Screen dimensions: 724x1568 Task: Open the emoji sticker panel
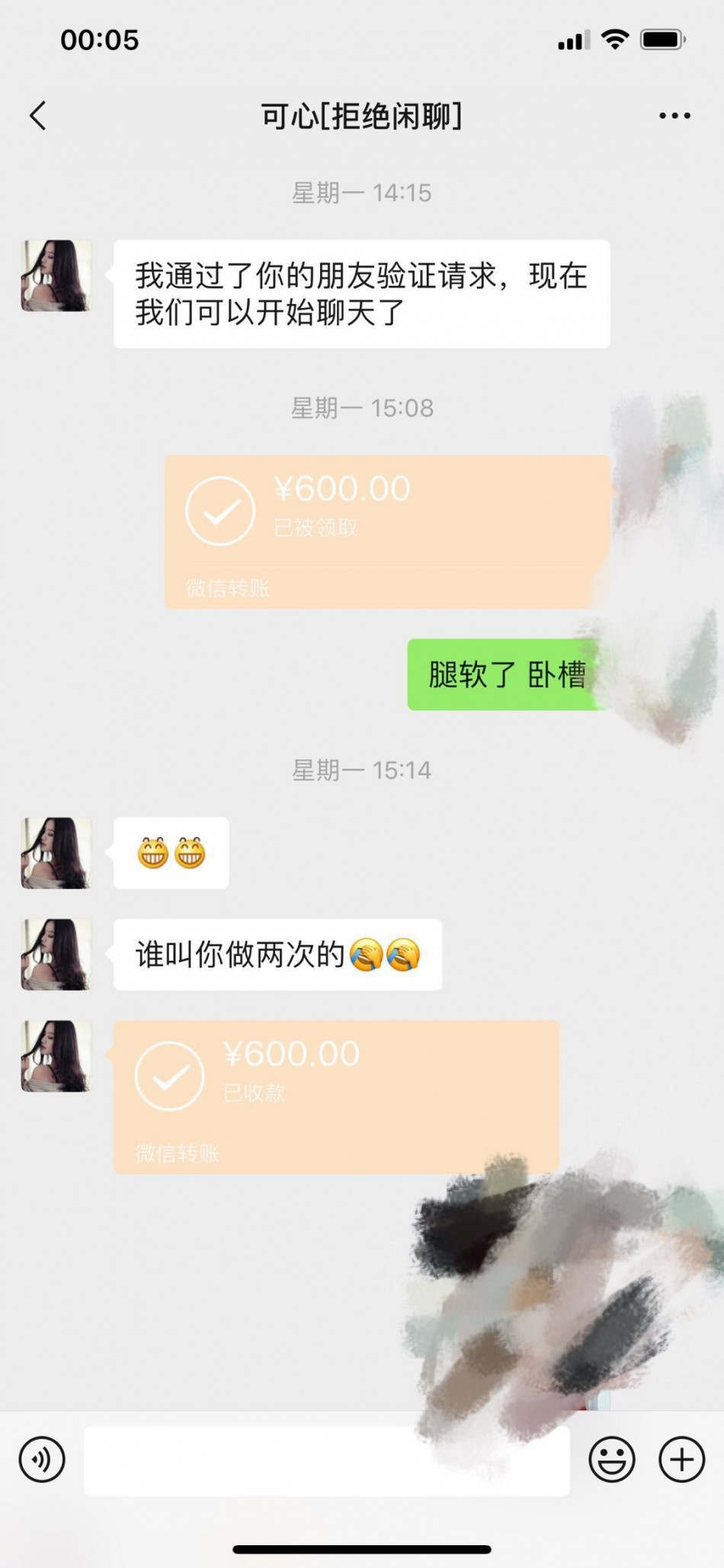pyautogui.click(x=611, y=1459)
